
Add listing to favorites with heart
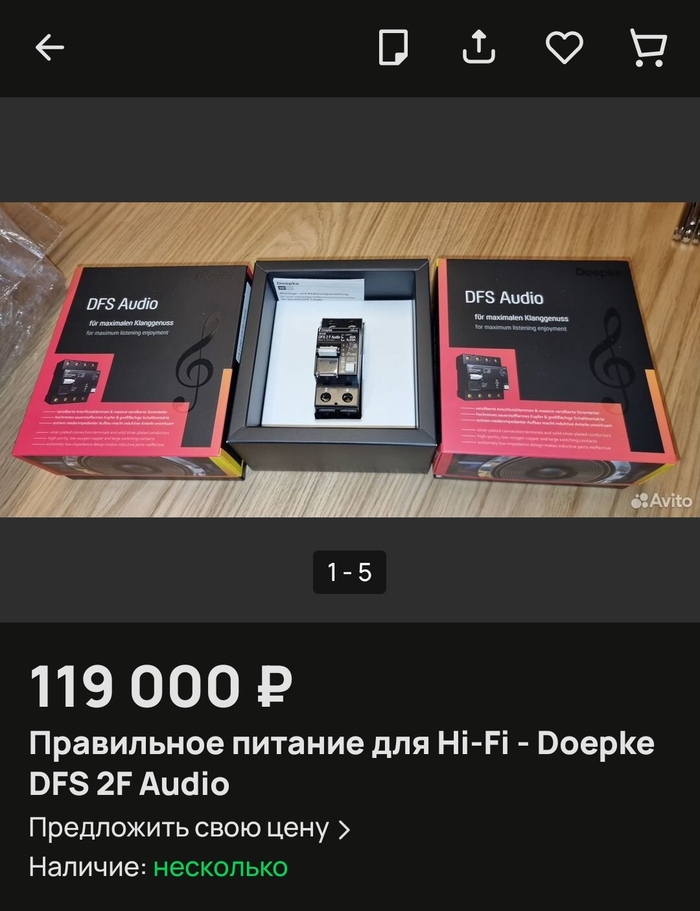pyautogui.click(x=564, y=47)
